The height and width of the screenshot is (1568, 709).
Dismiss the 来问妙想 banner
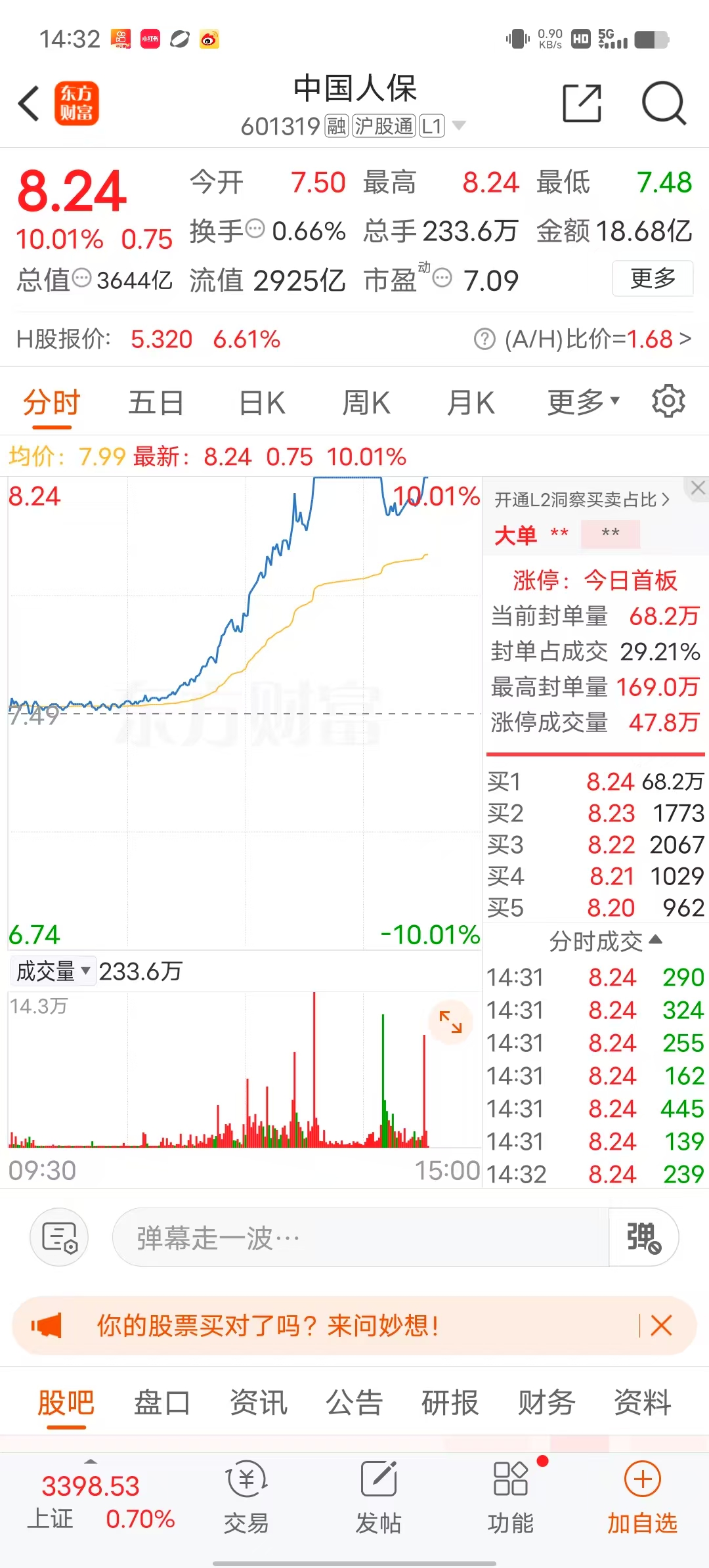(x=661, y=1325)
